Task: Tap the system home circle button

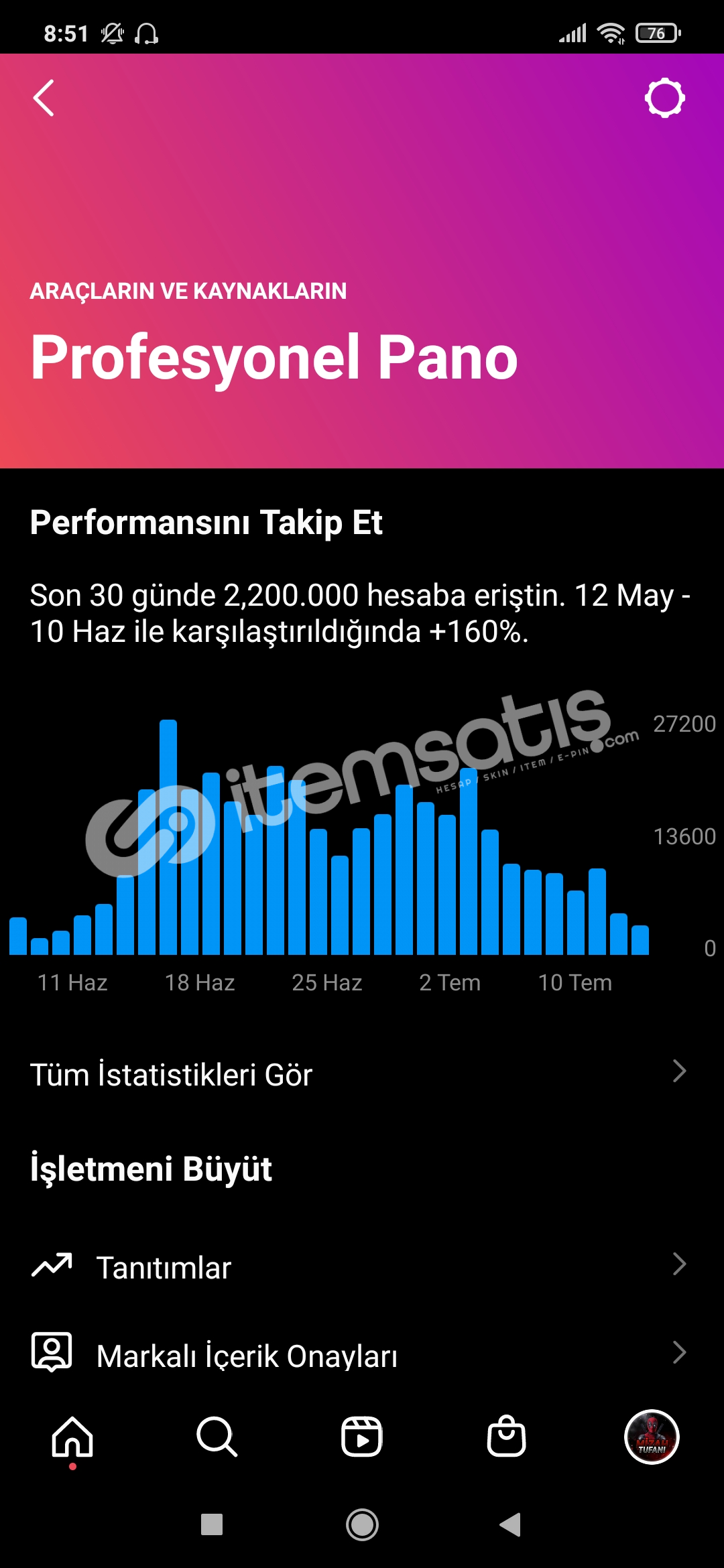Action: click(x=362, y=1524)
